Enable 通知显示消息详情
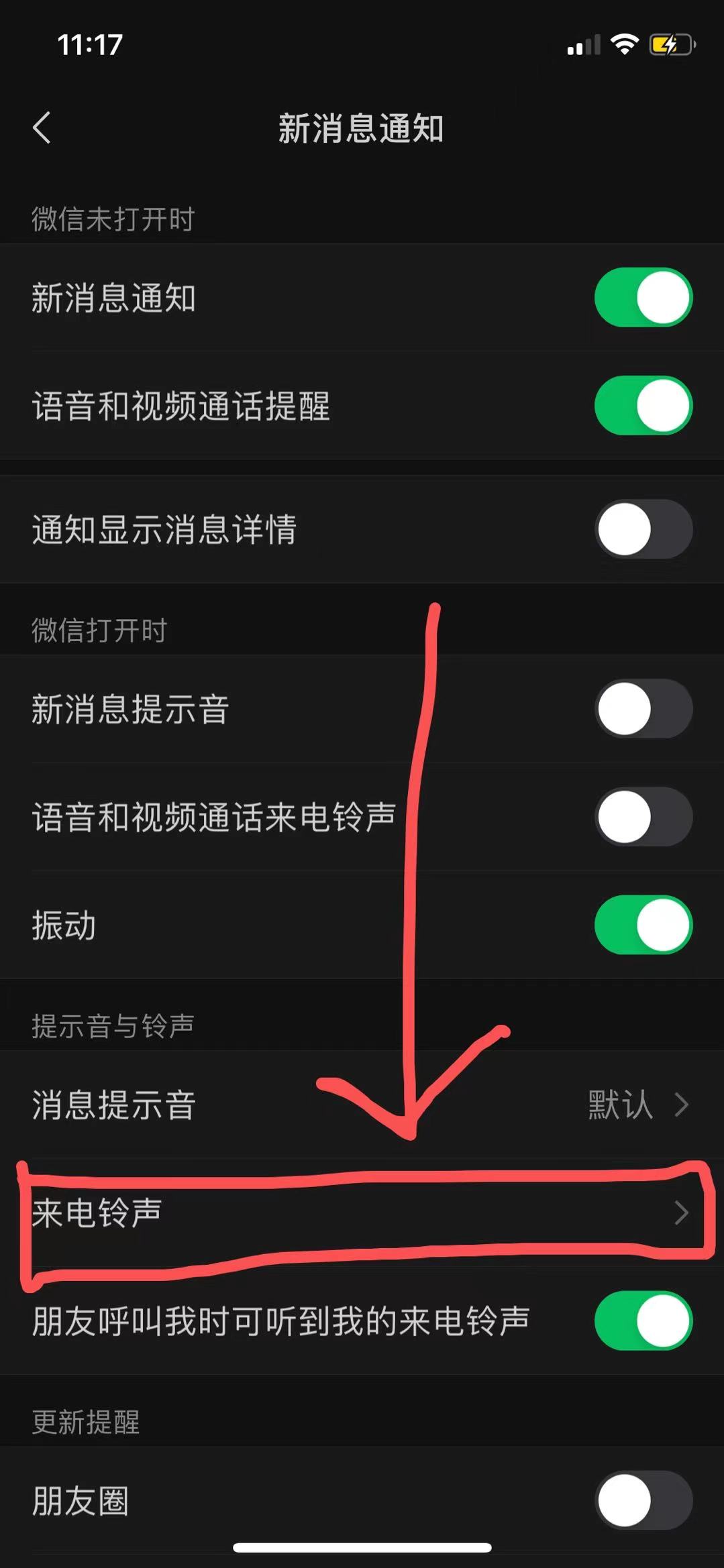Viewport: 724px width, 1568px height. pos(643,529)
